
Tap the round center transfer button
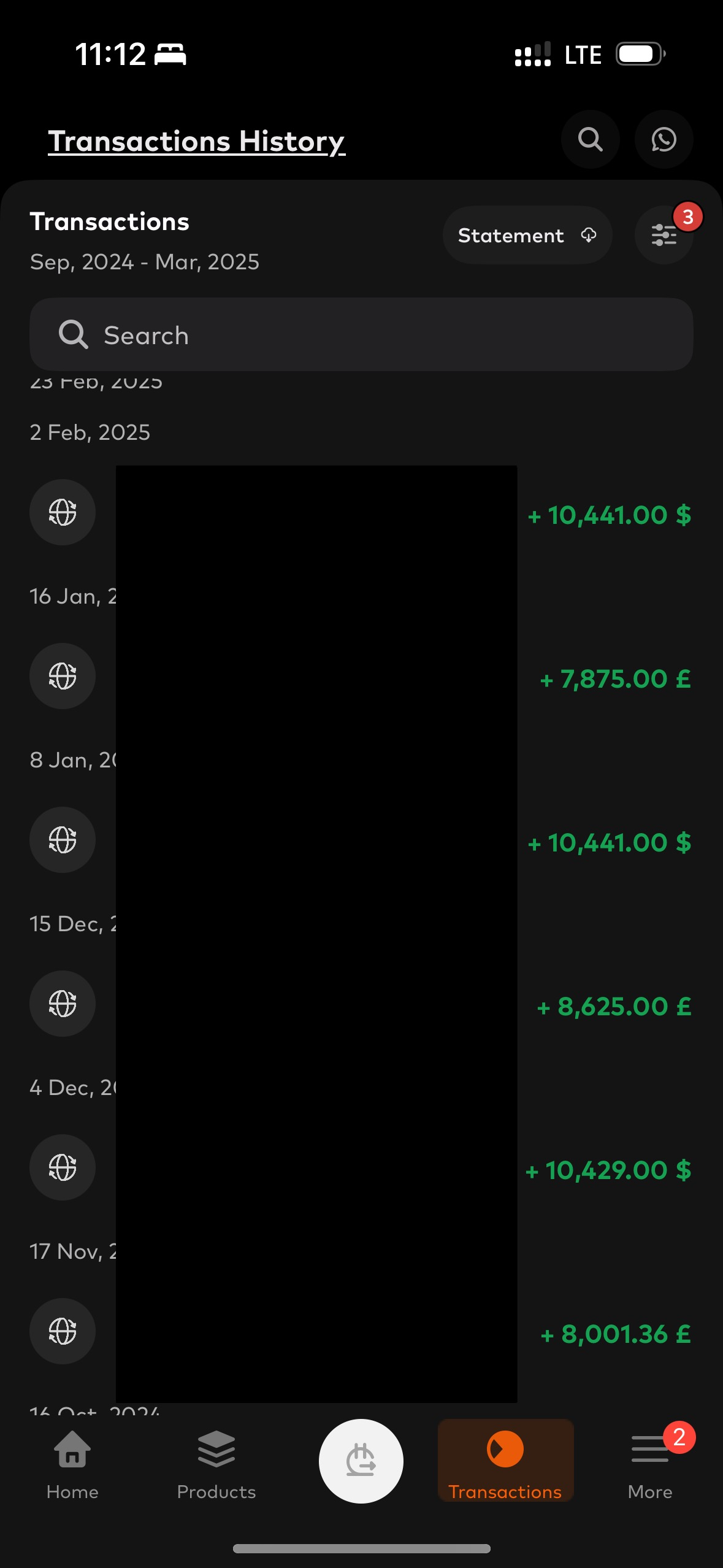361,1461
